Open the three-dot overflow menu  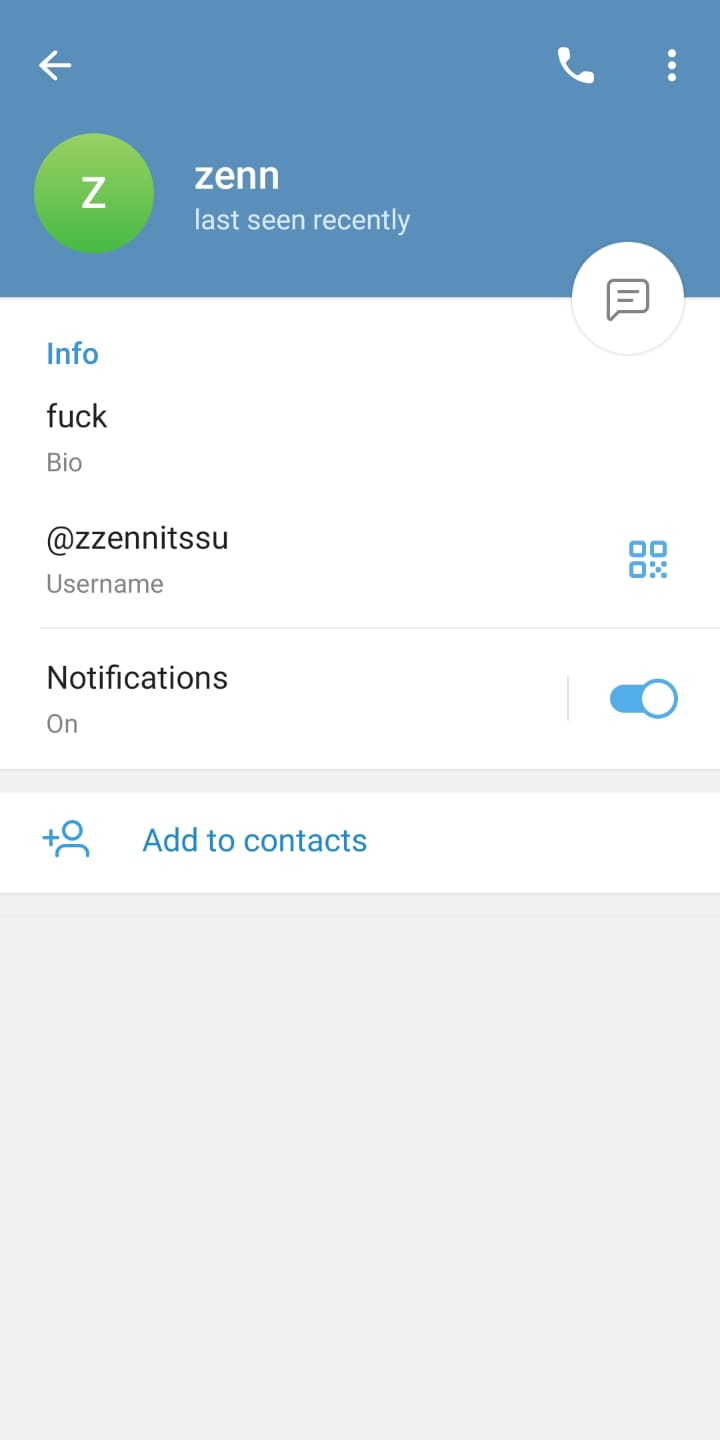pos(672,66)
